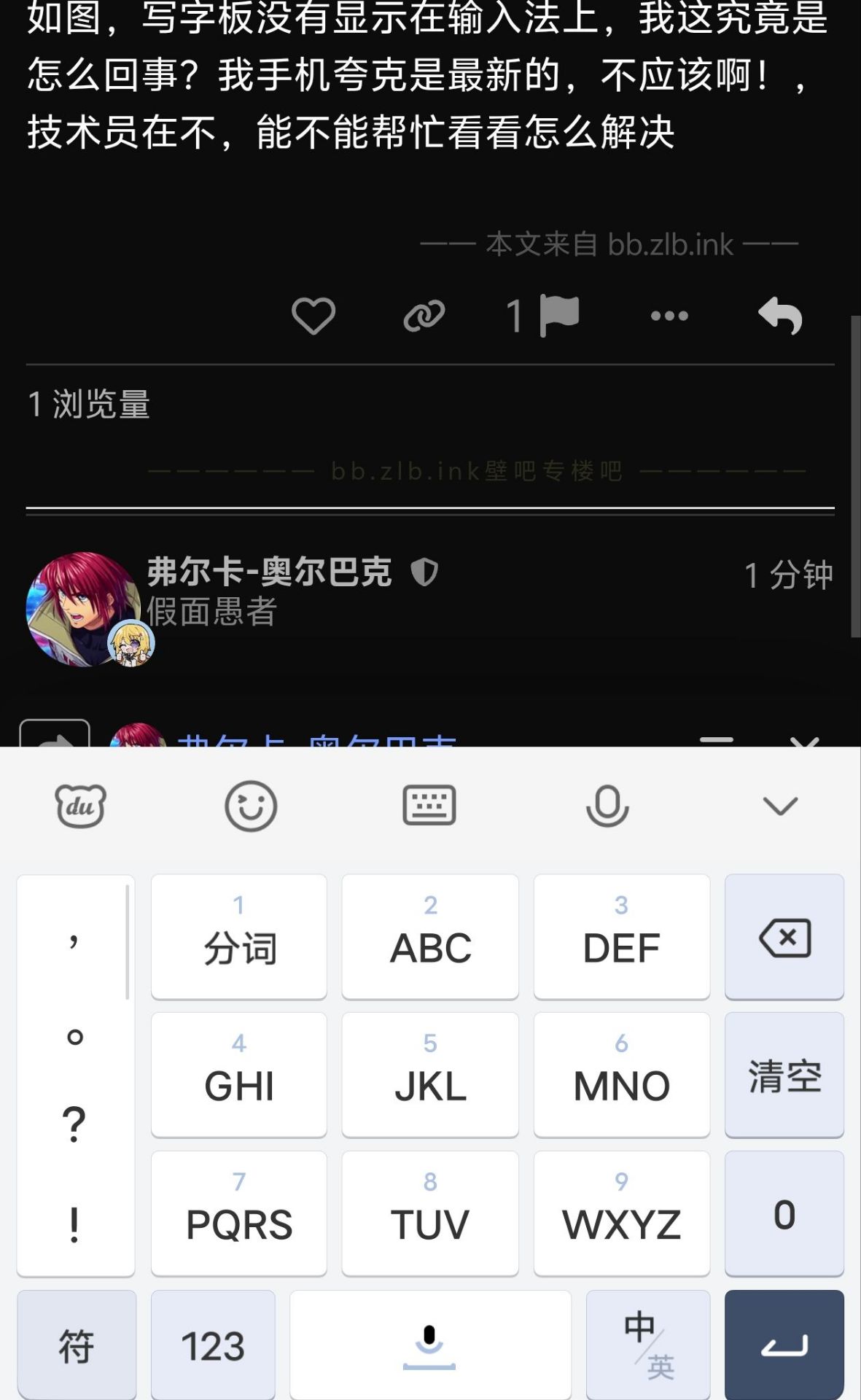Open the emoji panel
Viewport: 861px width, 1400px height.
[x=251, y=806]
